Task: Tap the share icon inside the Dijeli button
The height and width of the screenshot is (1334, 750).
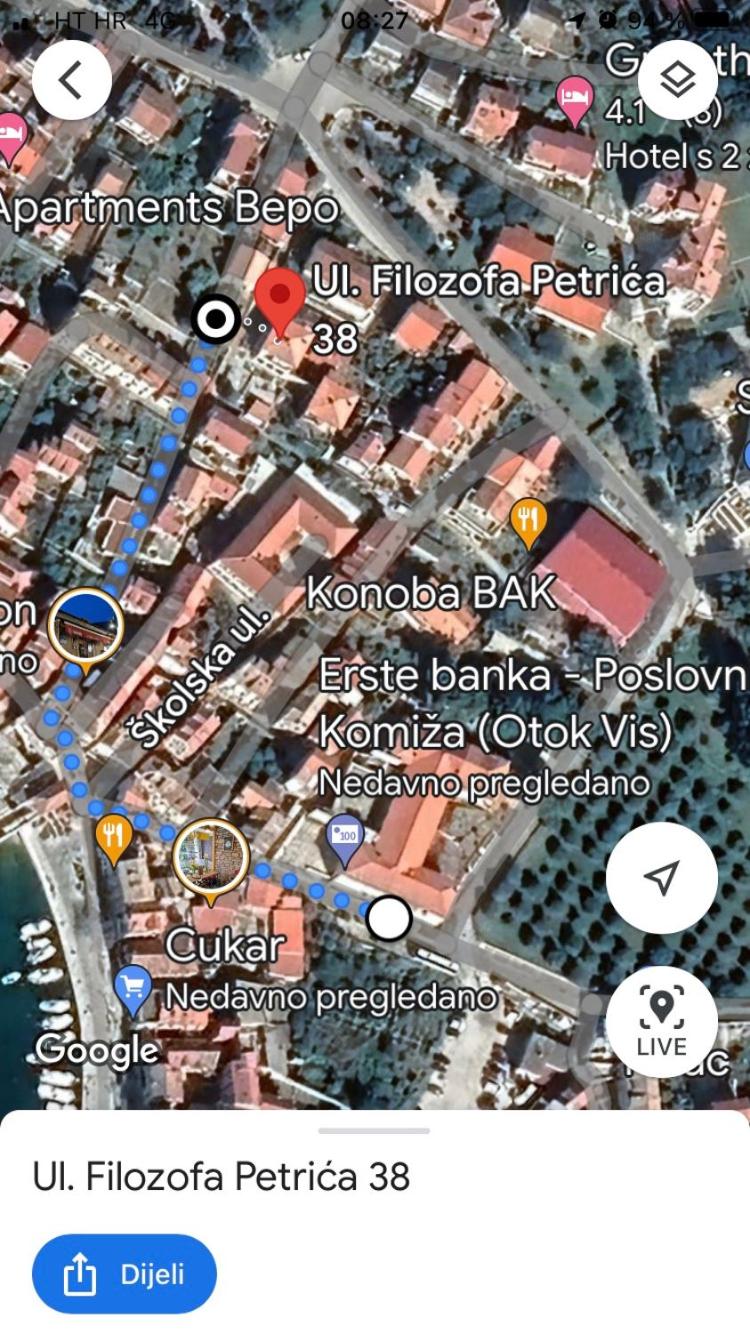Action: tap(82, 1272)
